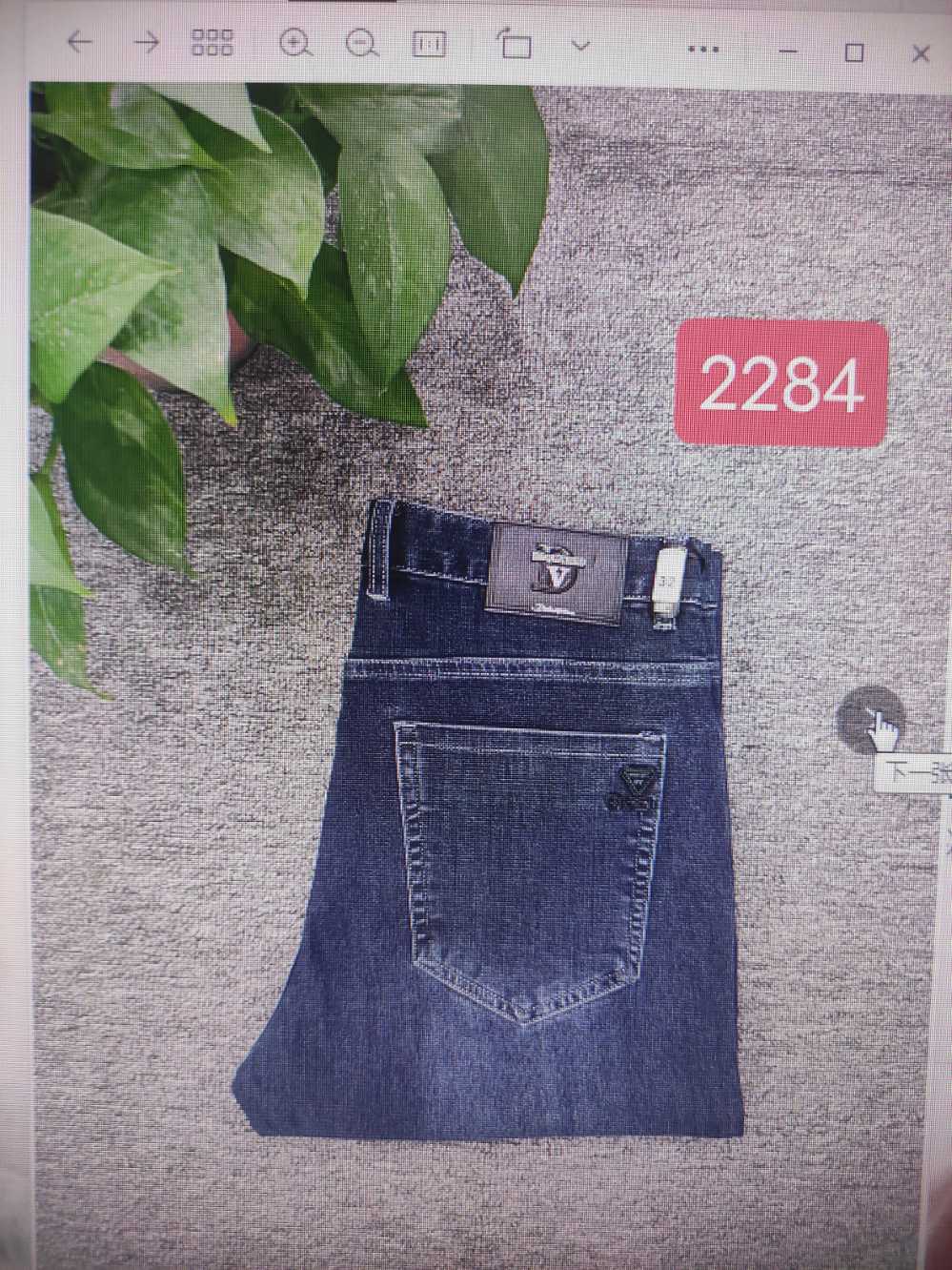Minimize the viewer window
The image size is (952, 1270).
(x=787, y=50)
